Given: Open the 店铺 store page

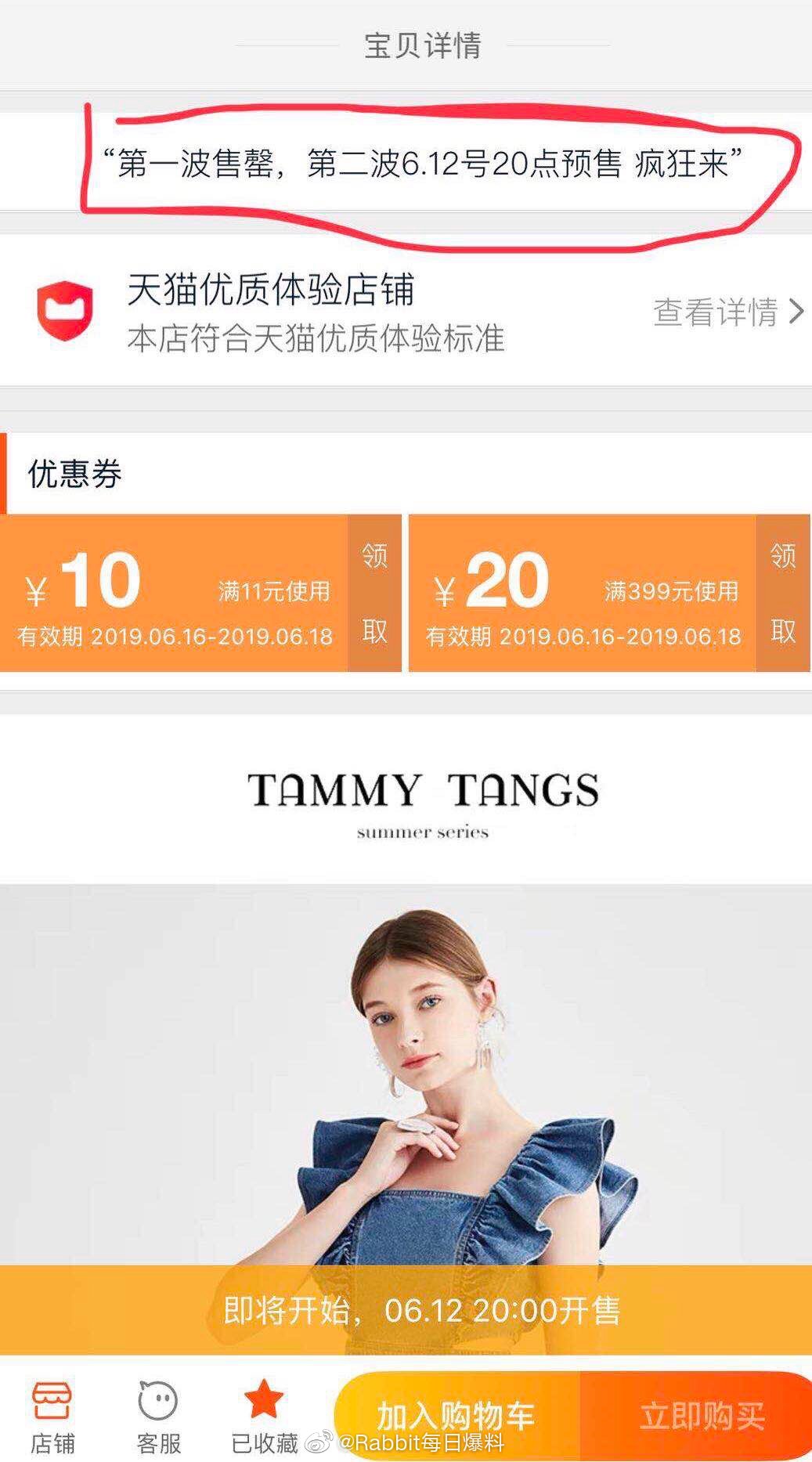Looking at the screenshot, I should coord(52,1416).
